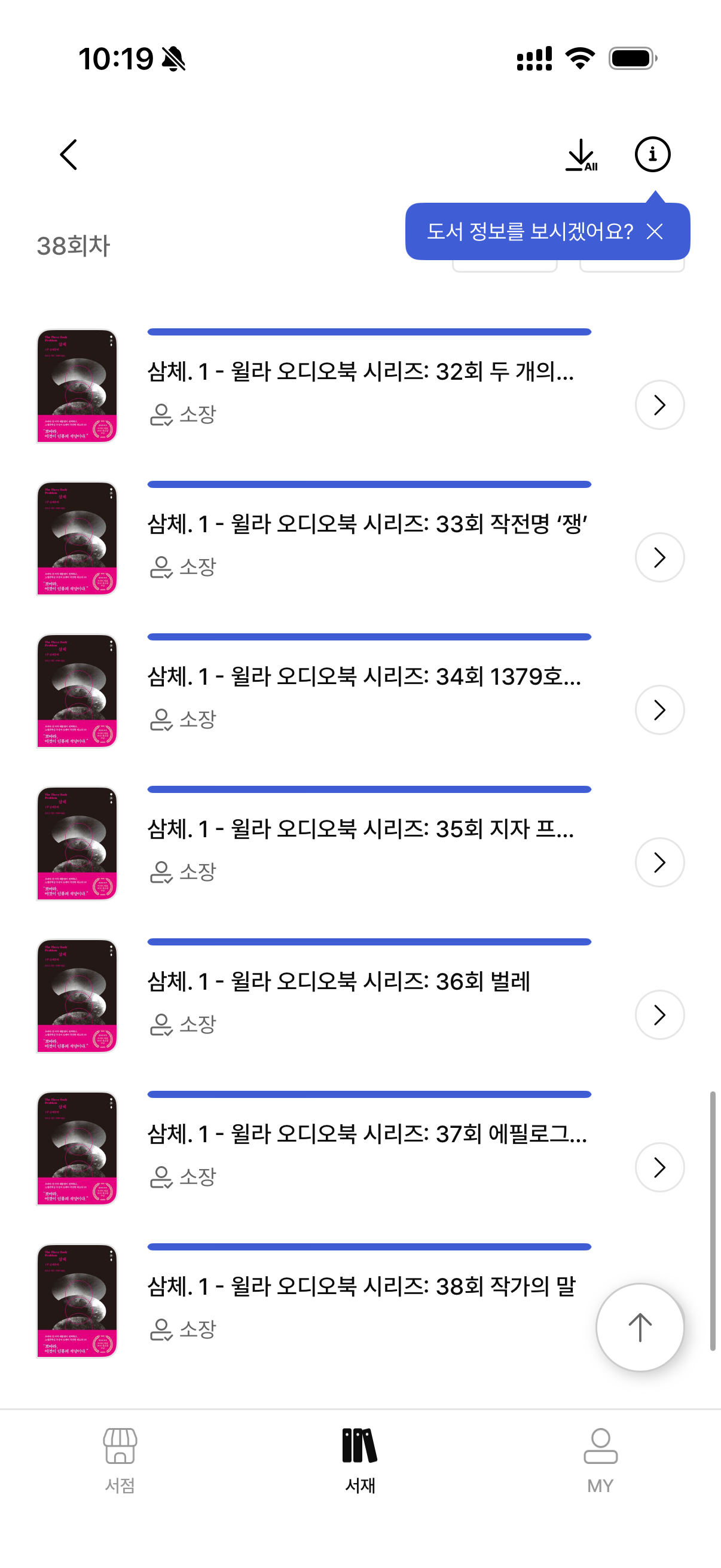Download all episodes
Screen dimensions: 721x1568
click(581, 155)
